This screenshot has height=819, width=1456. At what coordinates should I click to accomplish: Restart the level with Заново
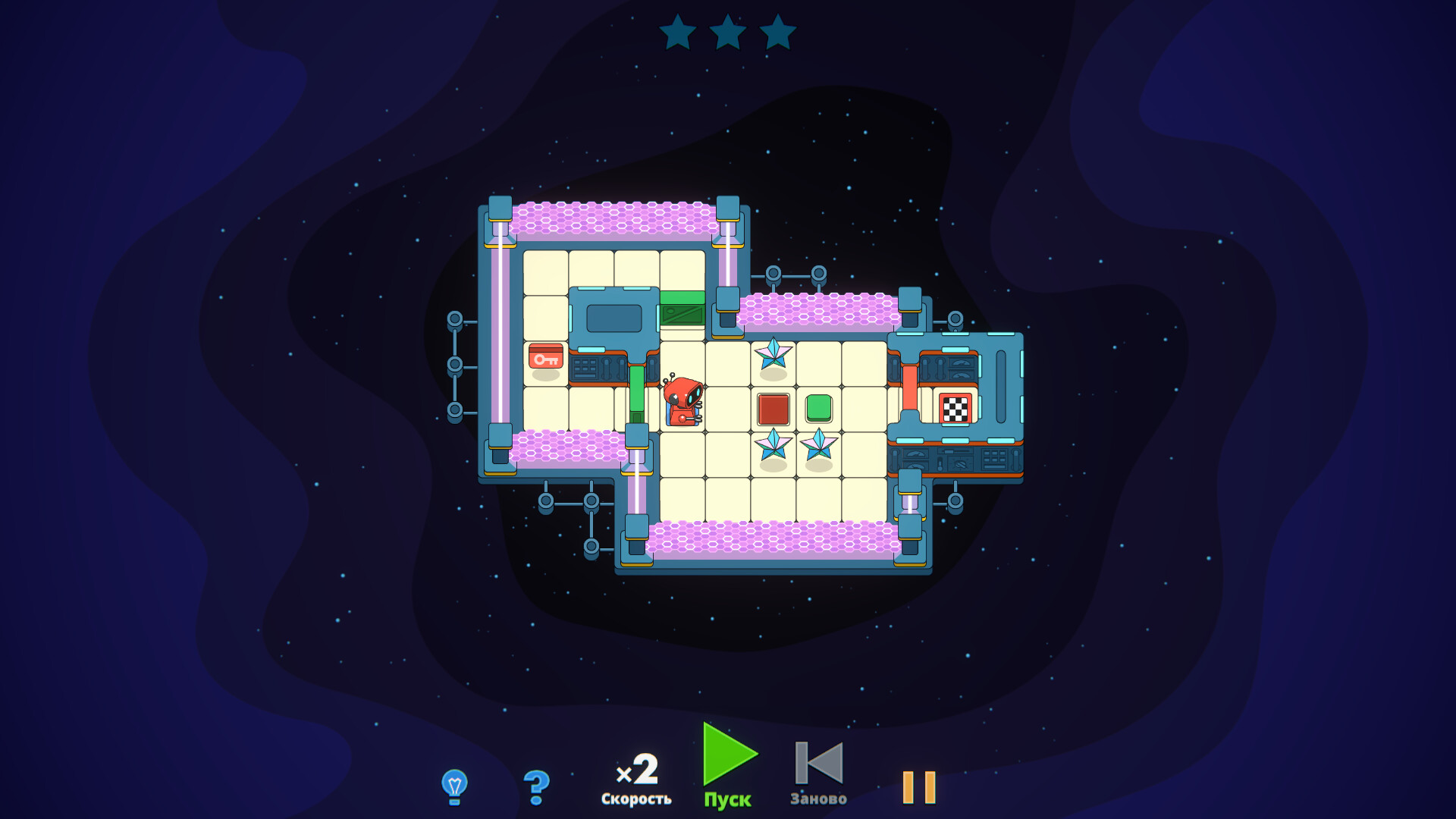coord(819,773)
